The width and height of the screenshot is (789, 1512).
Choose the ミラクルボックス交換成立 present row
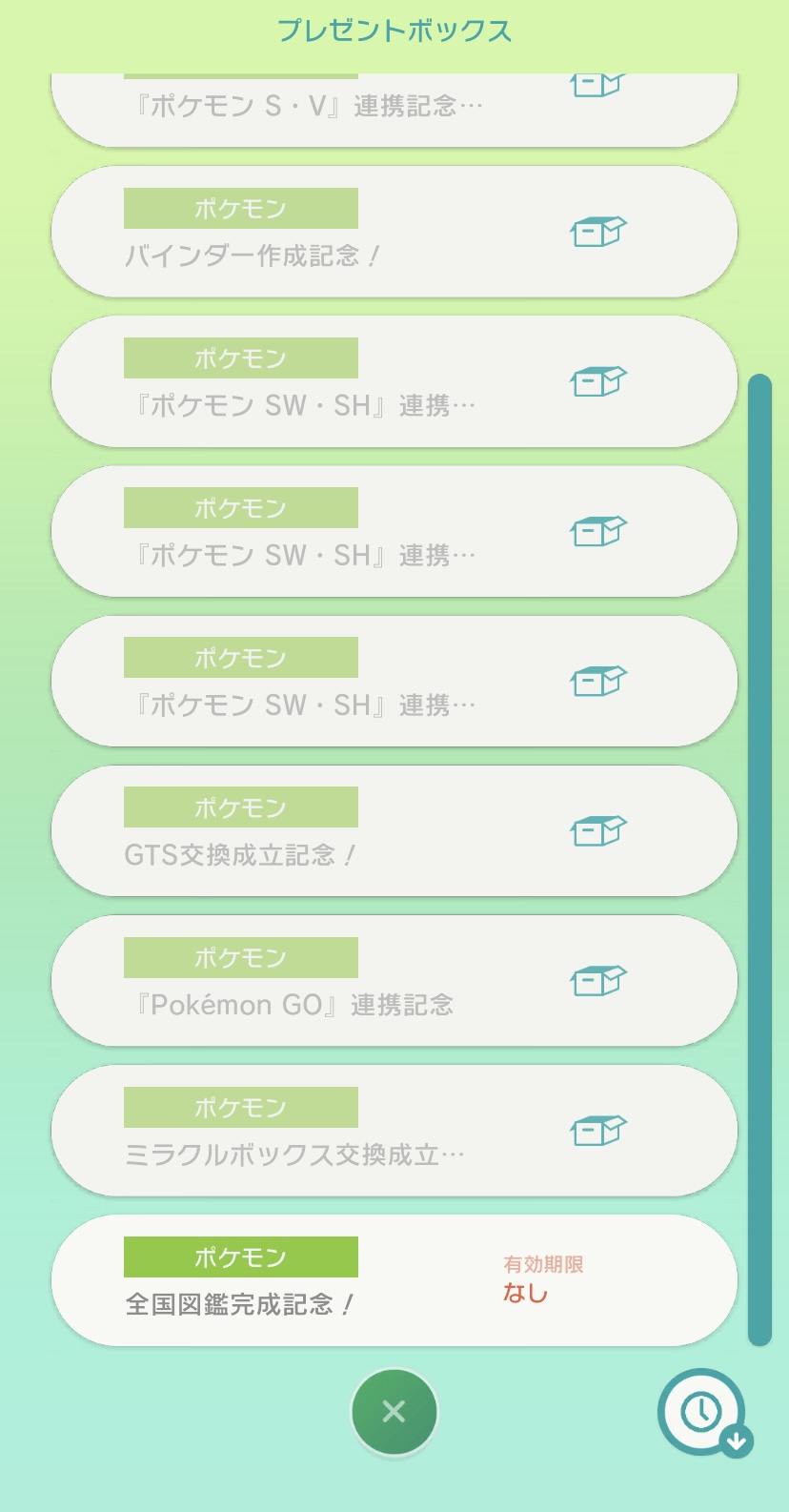pyautogui.click(x=394, y=1131)
